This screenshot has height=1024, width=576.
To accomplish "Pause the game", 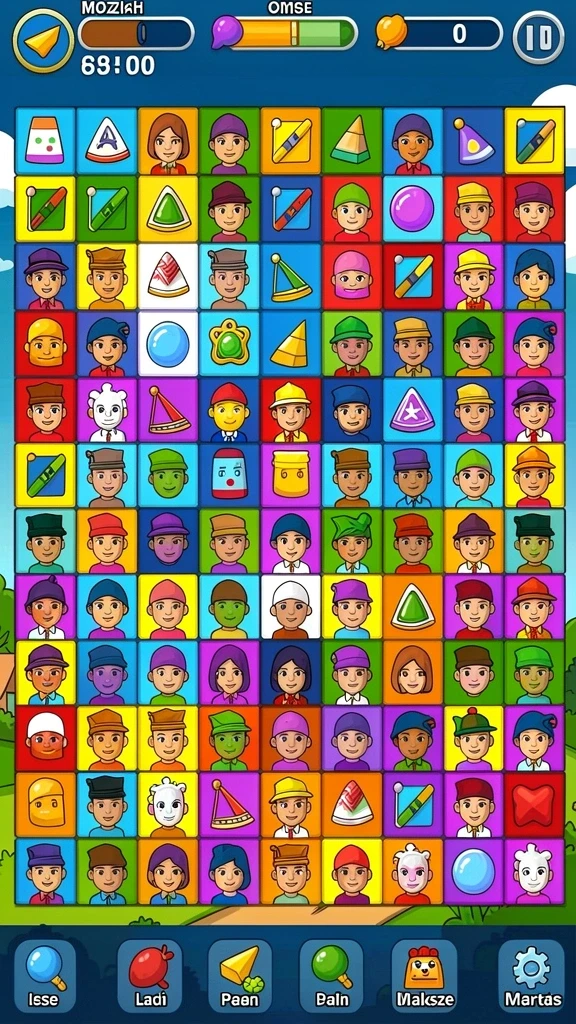I will point(538,37).
